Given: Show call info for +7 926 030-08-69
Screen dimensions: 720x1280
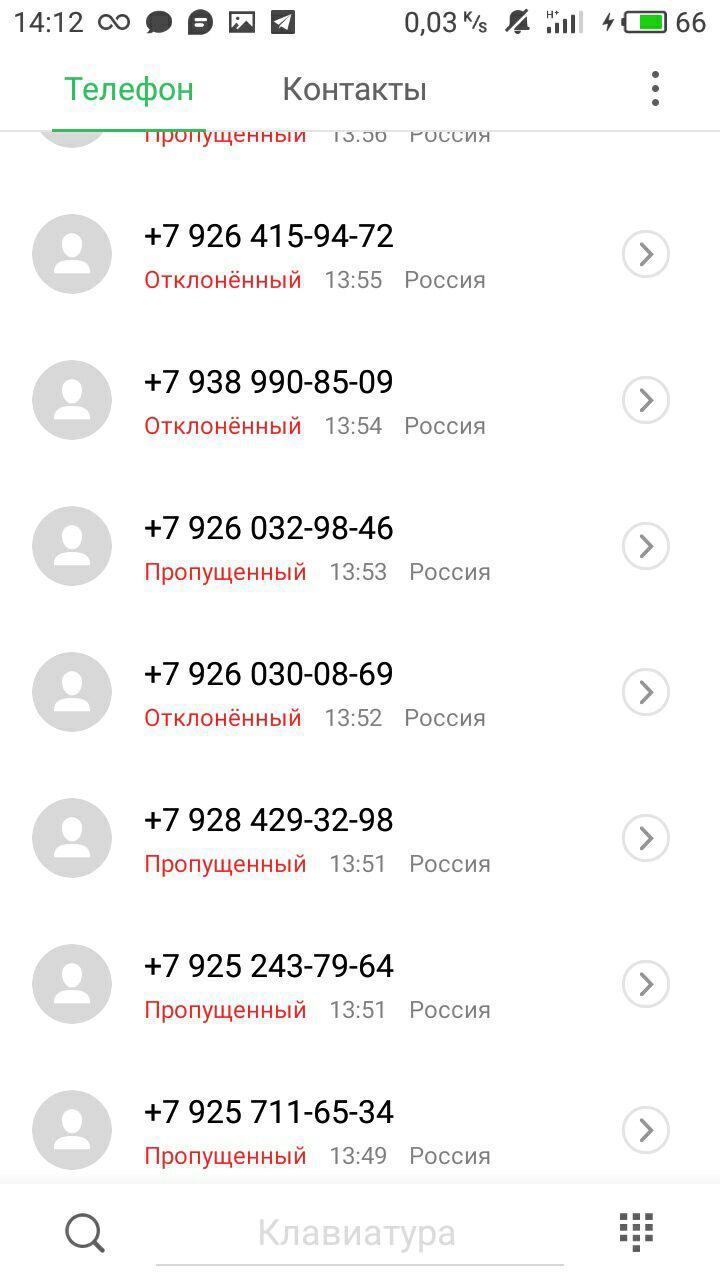Looking at the screenshot, I should (x=646, y=693).
